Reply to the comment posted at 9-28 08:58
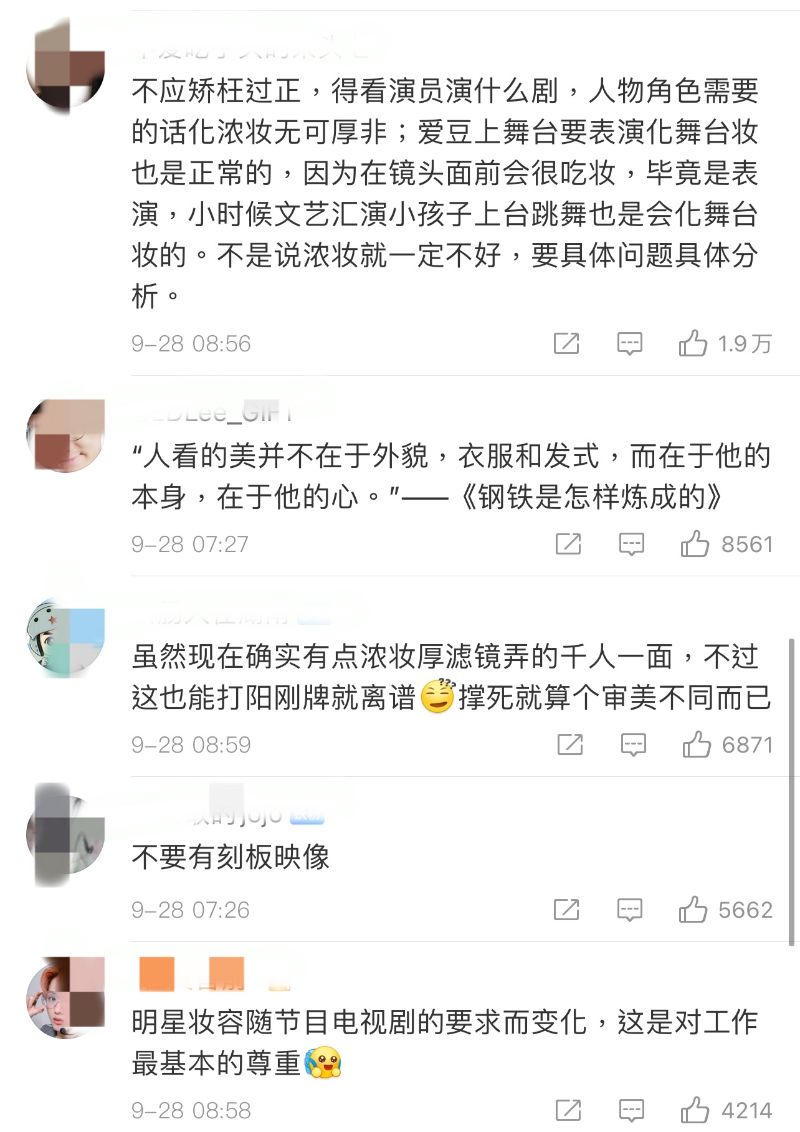Viewport: 800px width, 1132px height. [630, 1110]
